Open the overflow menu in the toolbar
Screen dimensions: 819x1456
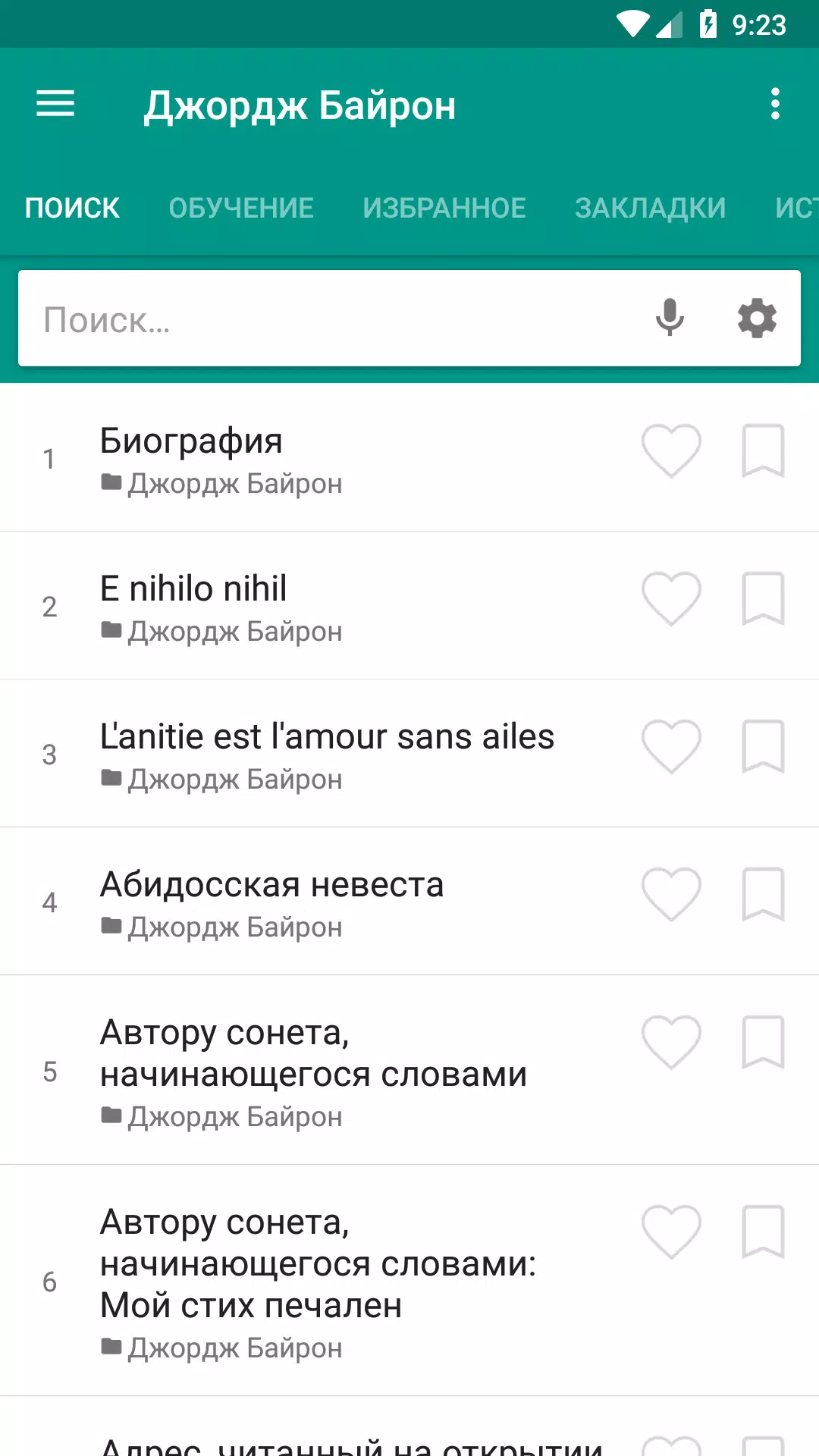(x=774, y=104)
